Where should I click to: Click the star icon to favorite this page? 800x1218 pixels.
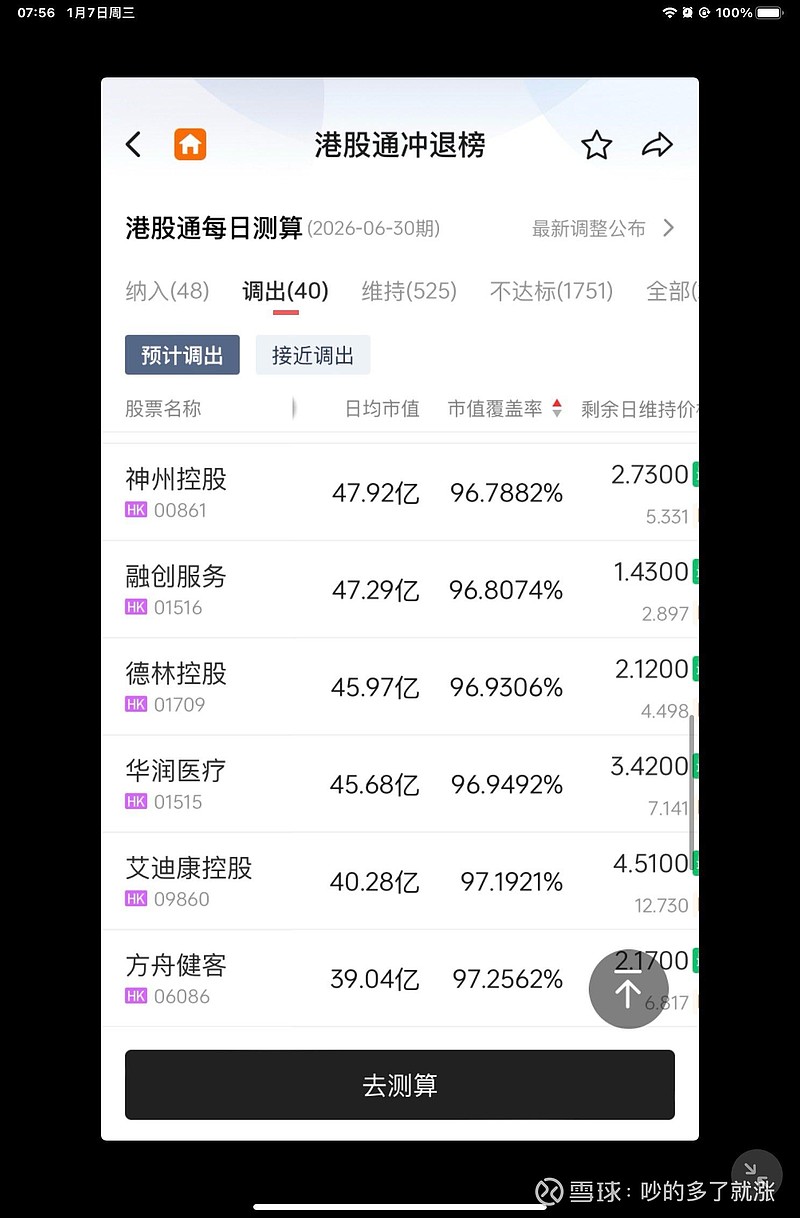(597, 144)
